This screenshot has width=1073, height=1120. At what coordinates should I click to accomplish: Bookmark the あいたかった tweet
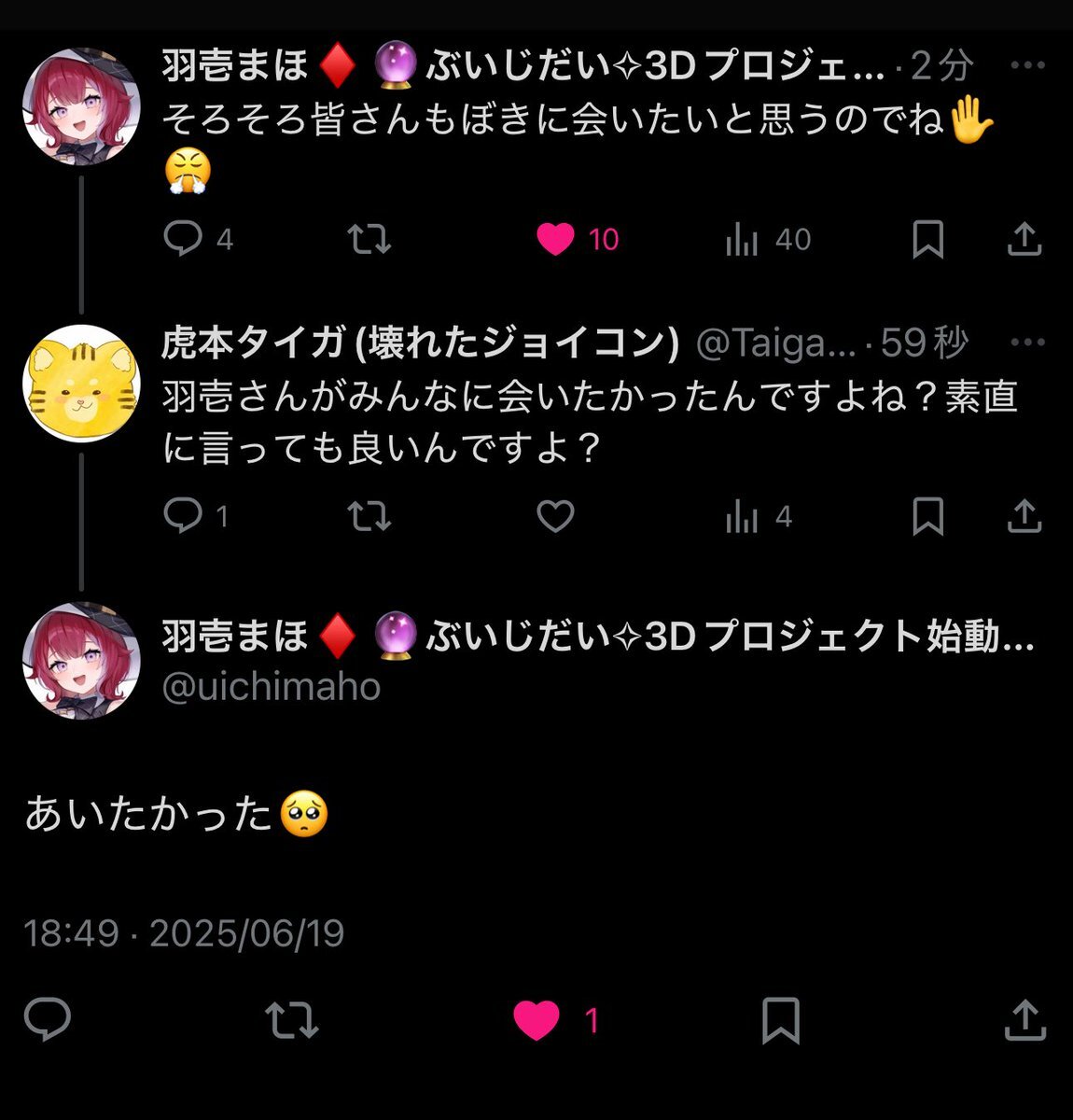pyautogui.click(x=780, y=1020)
